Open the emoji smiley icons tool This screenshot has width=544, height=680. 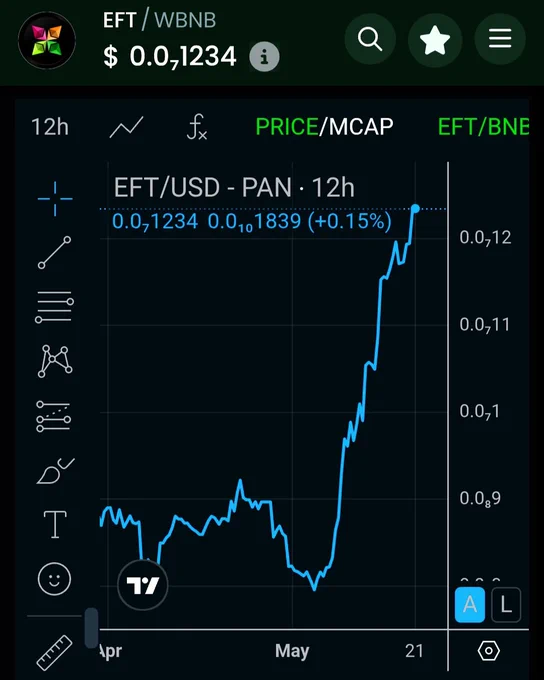[x=54, y=579]
